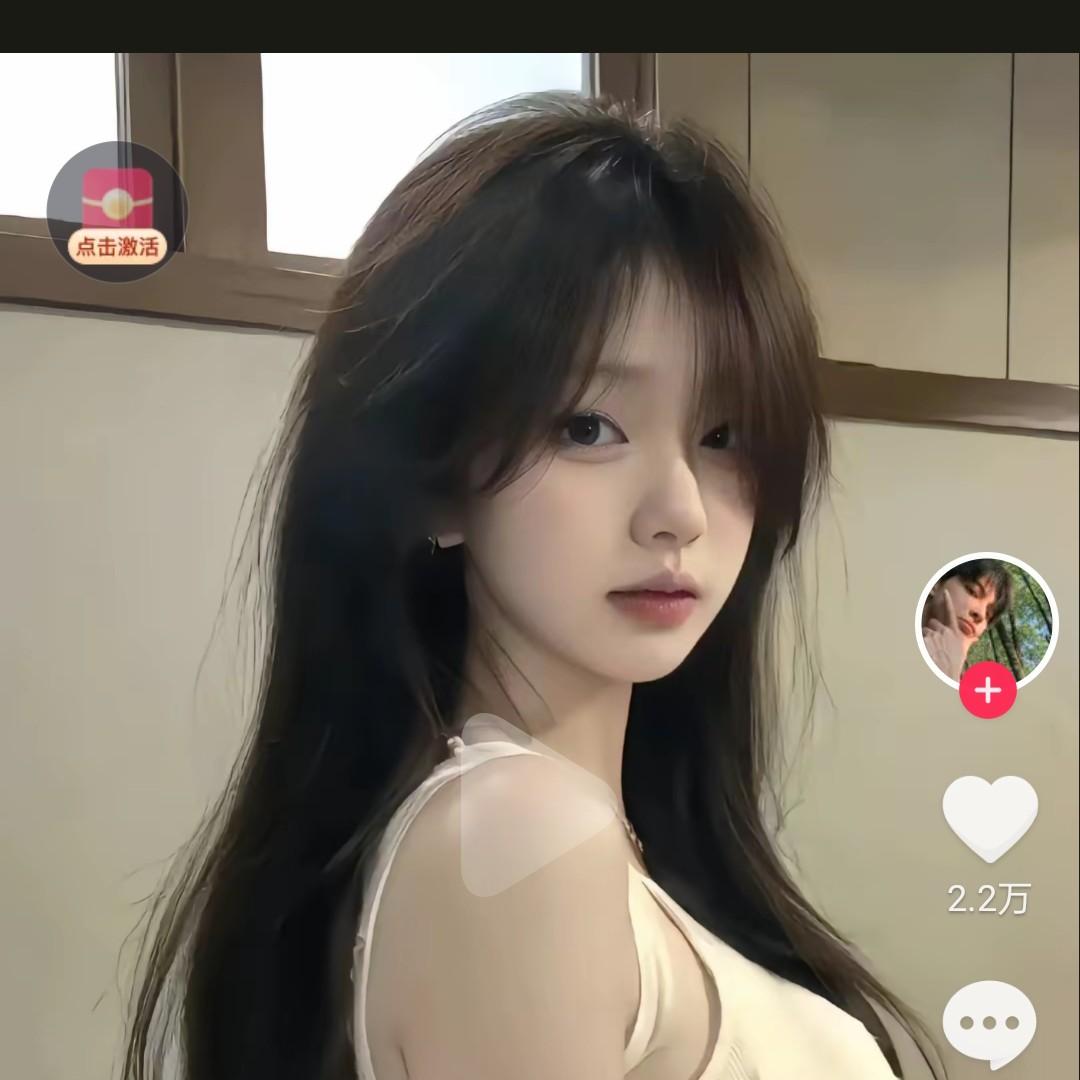
Task: Open the comments bubble
Action: click(x=990, y=1023)
